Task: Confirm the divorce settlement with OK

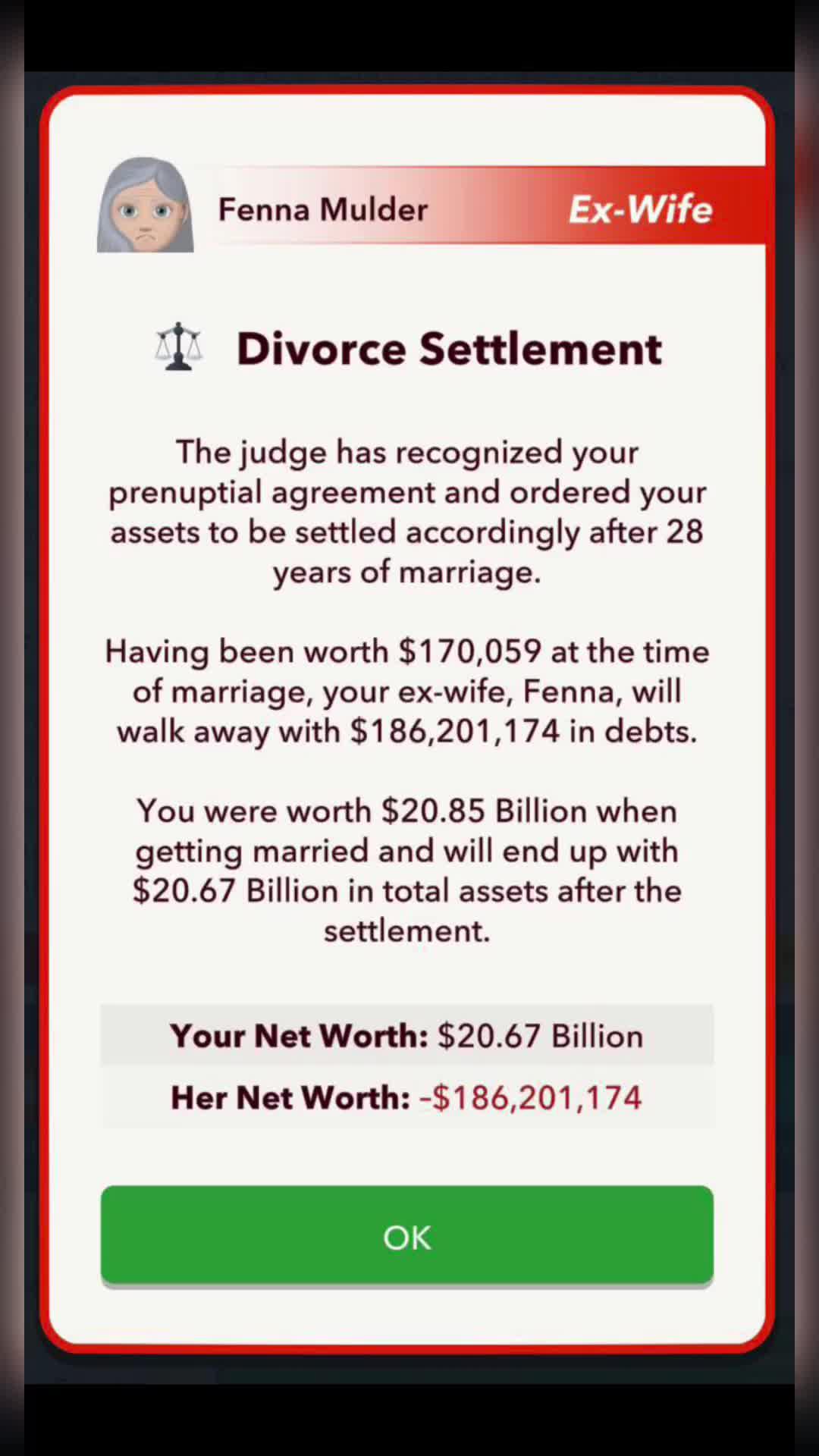Action: click(x=407, y=1236)
